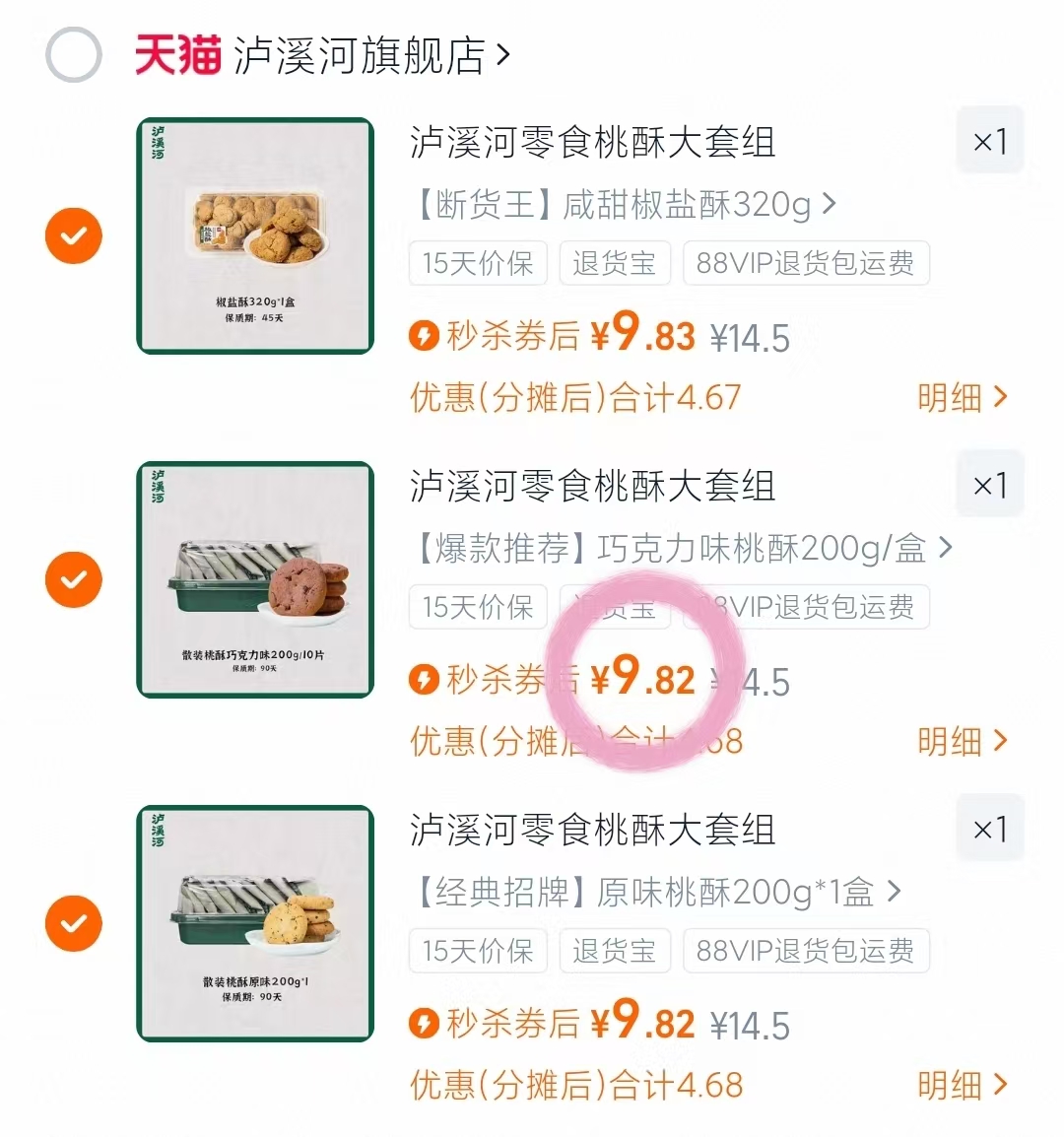Click the lightning icon beside 巧克力味桃酥 price
Screen dimensions: 1064x1137
(424, 680)
